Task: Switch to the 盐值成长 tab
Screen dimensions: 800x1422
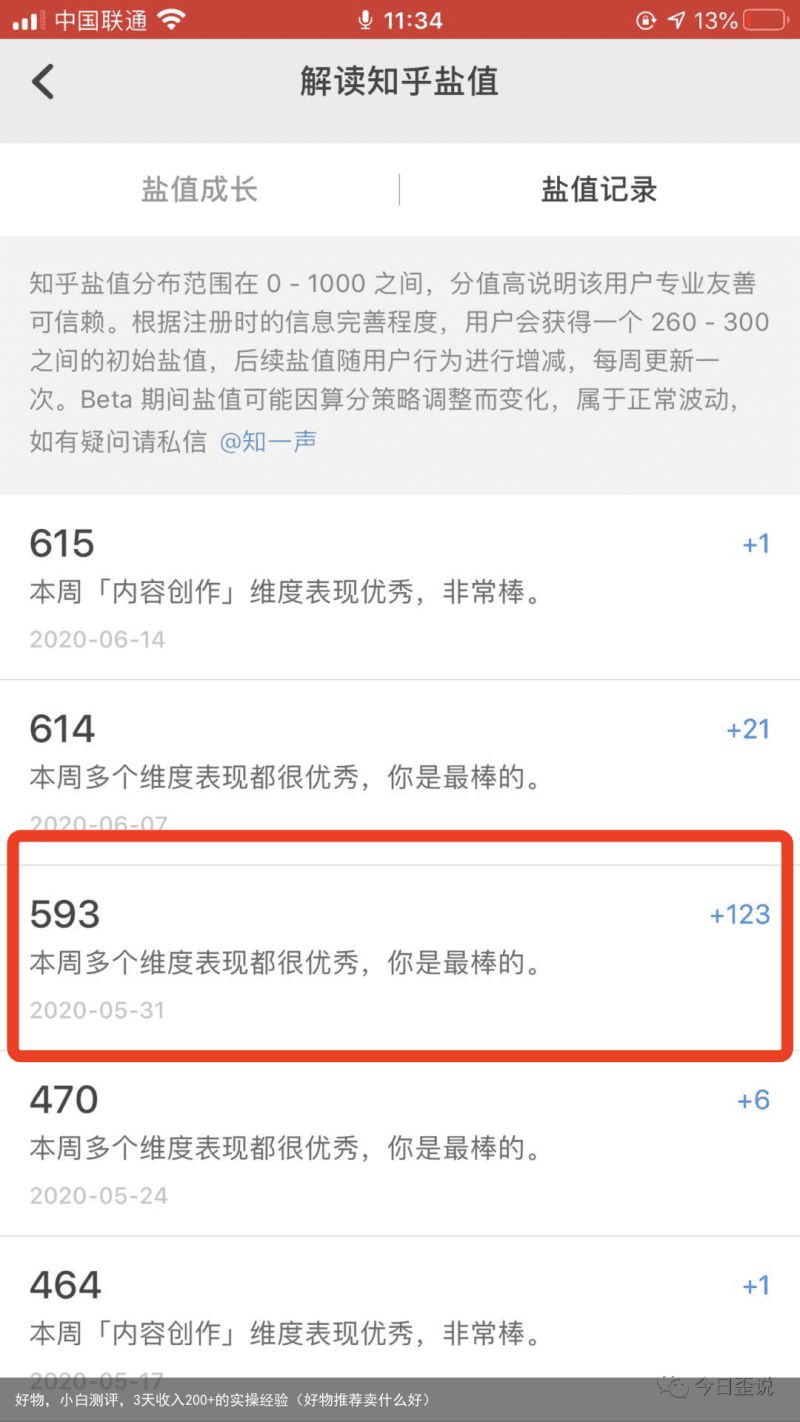Action: click(200, 189)
